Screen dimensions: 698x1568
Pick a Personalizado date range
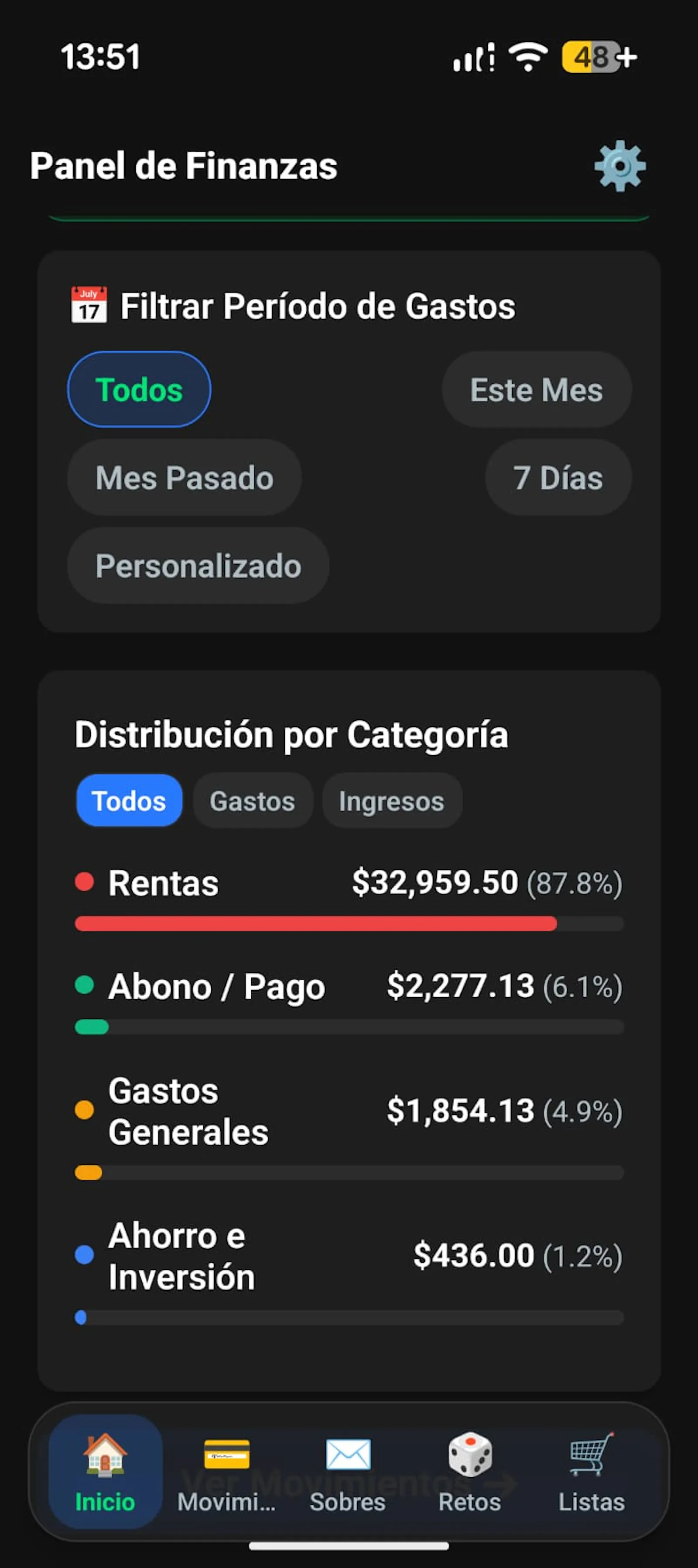(x=198, y=566)
